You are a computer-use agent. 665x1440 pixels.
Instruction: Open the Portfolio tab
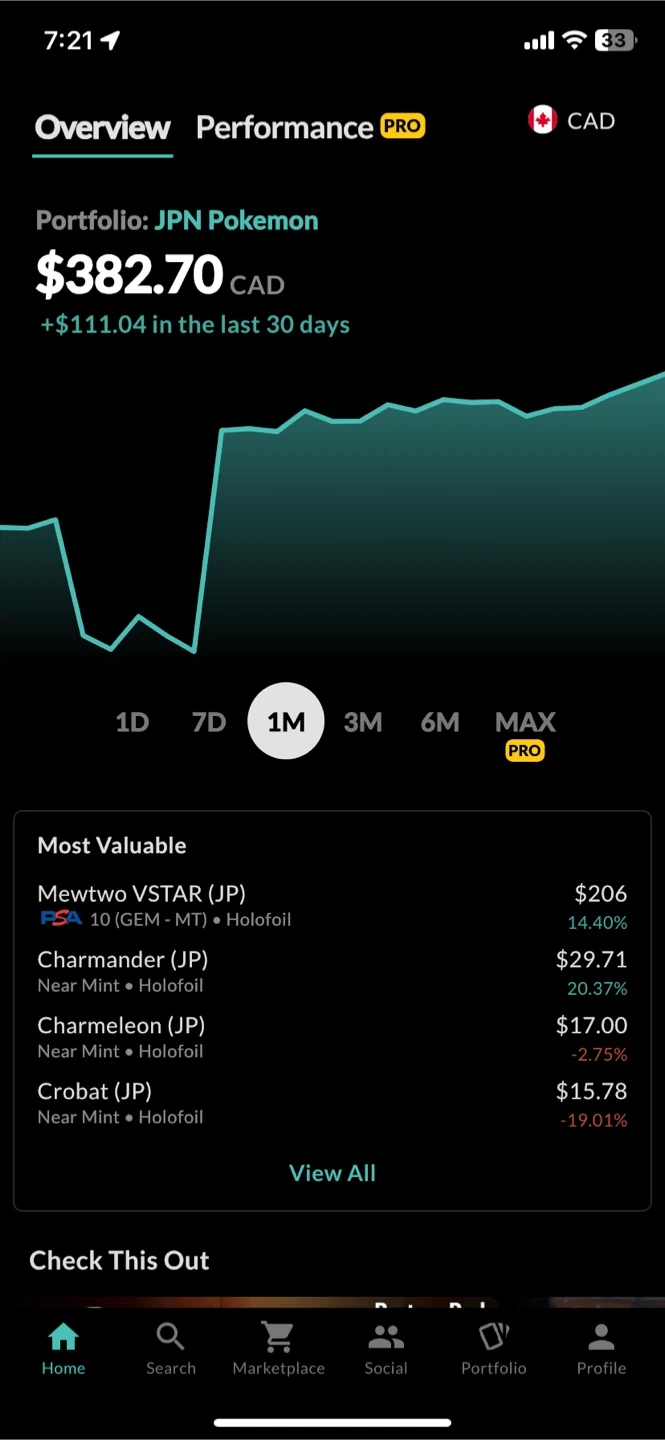click(x=494, y=1349)
